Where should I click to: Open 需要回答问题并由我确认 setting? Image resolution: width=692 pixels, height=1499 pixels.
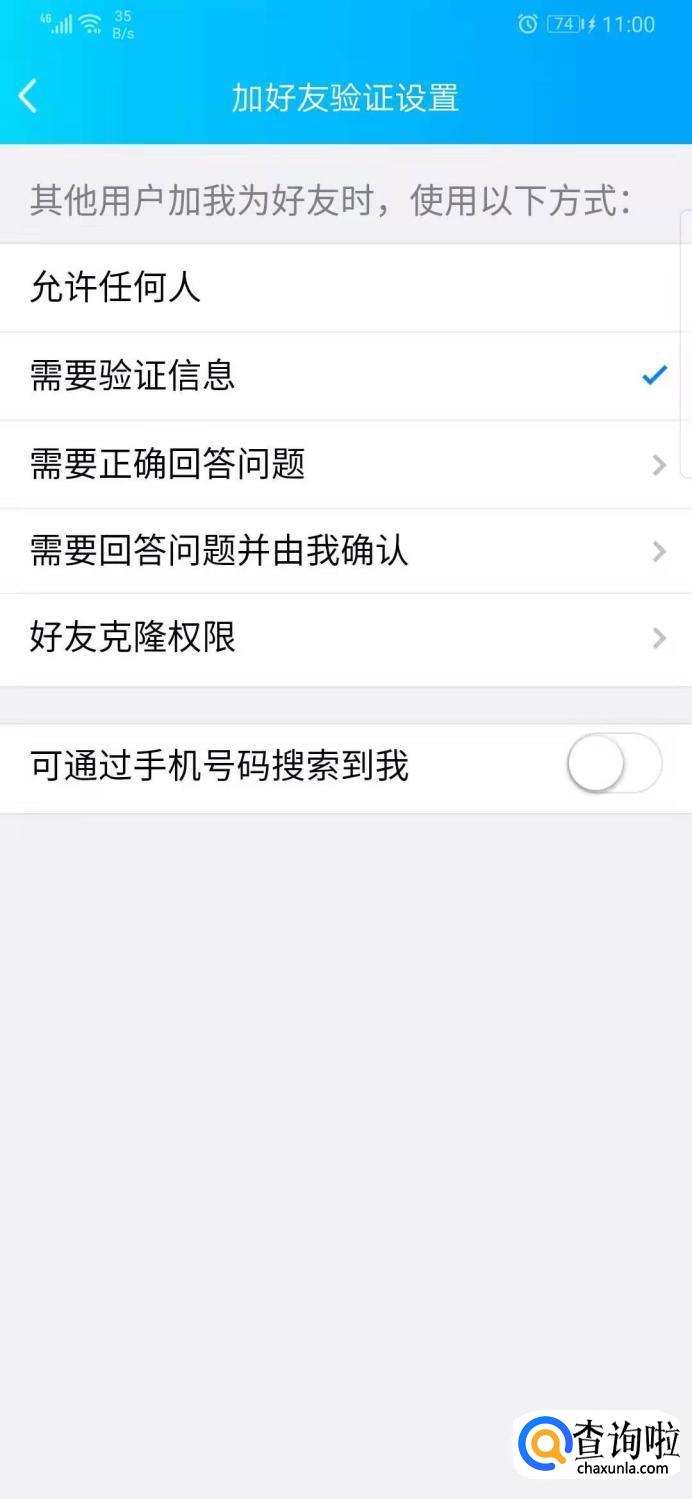tap(345, 551)
